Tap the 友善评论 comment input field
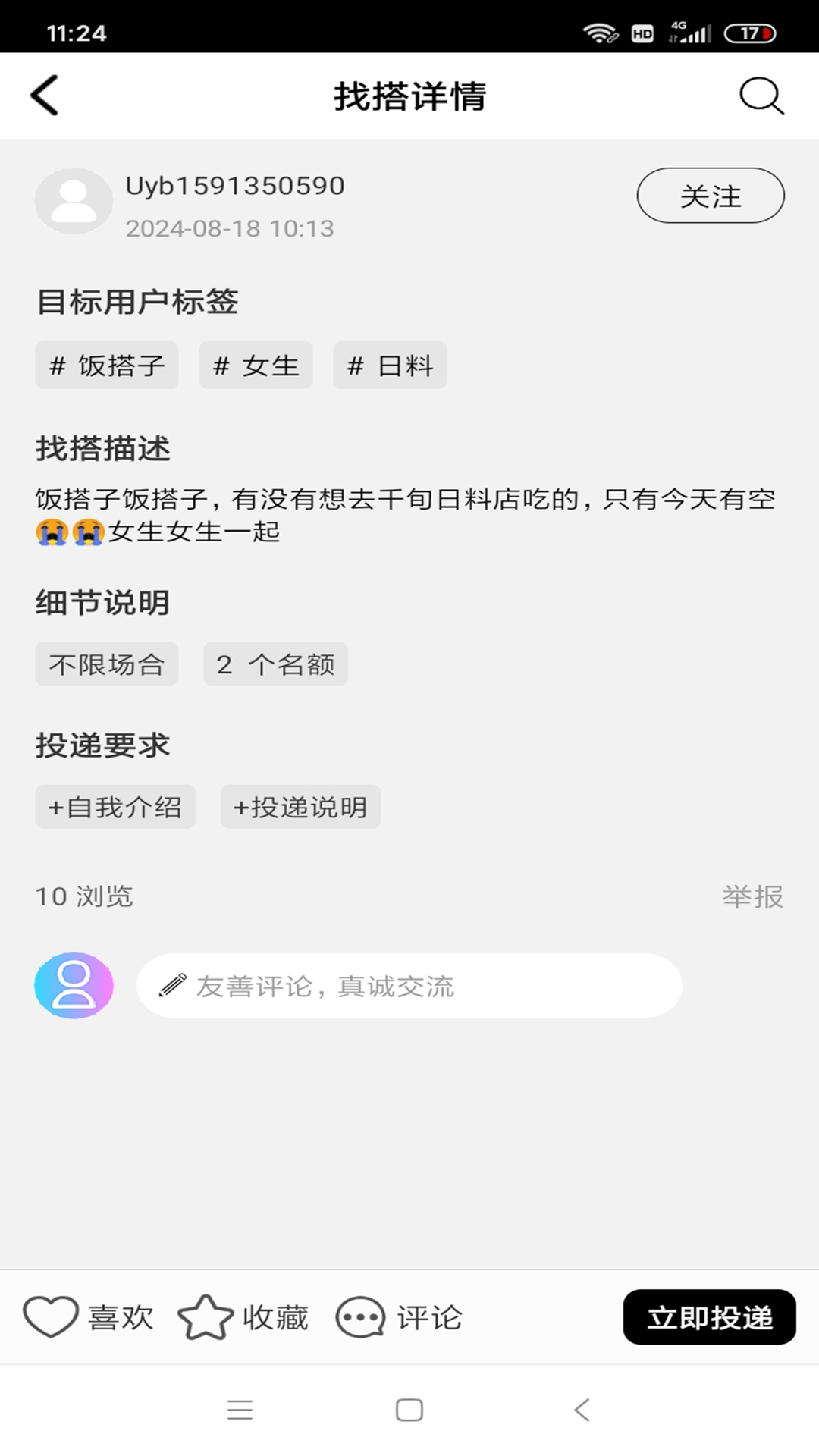The height and width of the screenshot is (1456, 819). (x=409, y=986)
